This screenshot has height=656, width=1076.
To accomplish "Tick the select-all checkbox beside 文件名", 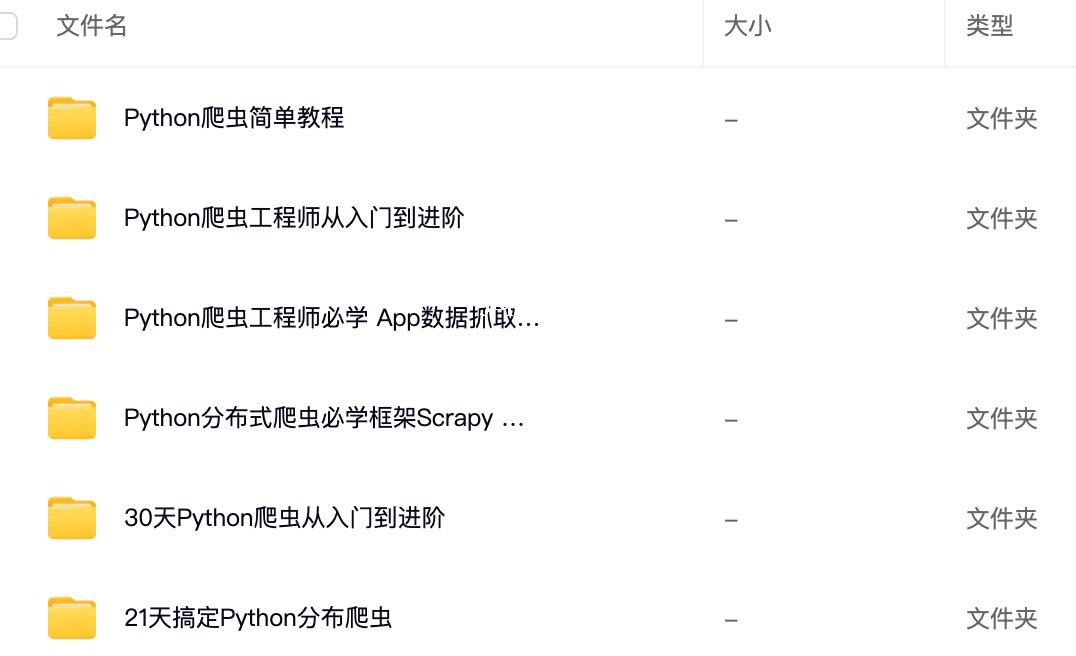I will tap(6, 26).
